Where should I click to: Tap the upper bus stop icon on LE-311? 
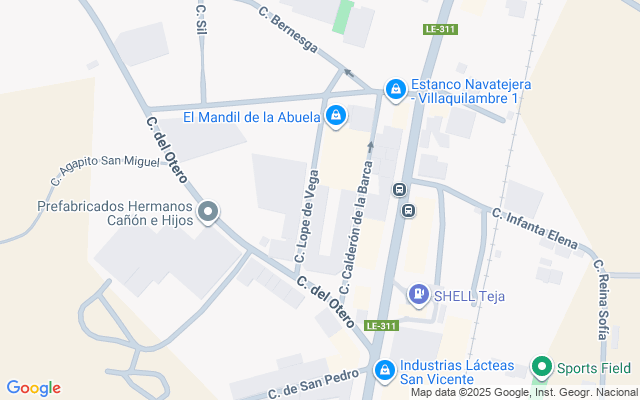coord(400,190)
